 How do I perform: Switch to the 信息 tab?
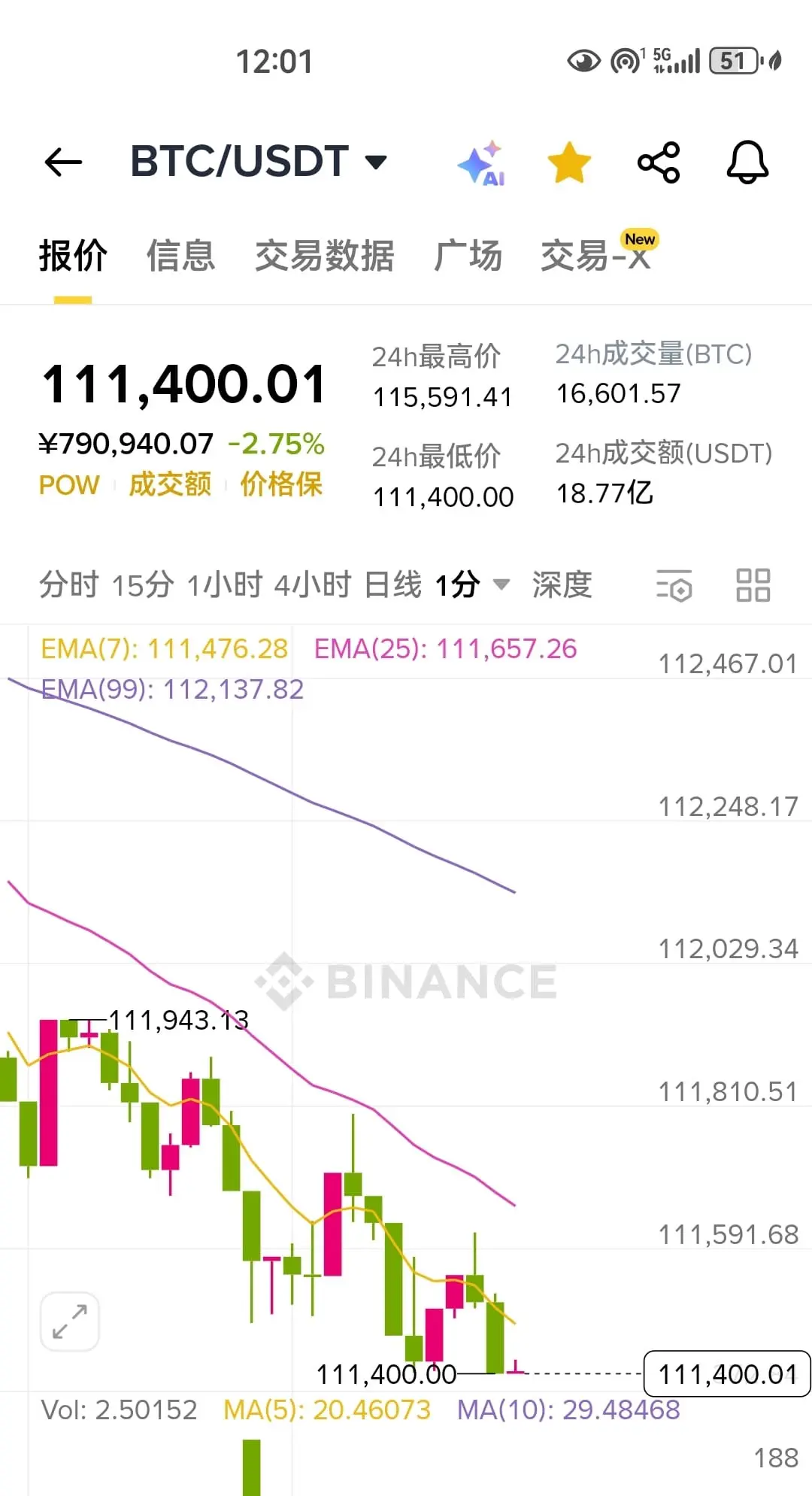click(181, 256)
